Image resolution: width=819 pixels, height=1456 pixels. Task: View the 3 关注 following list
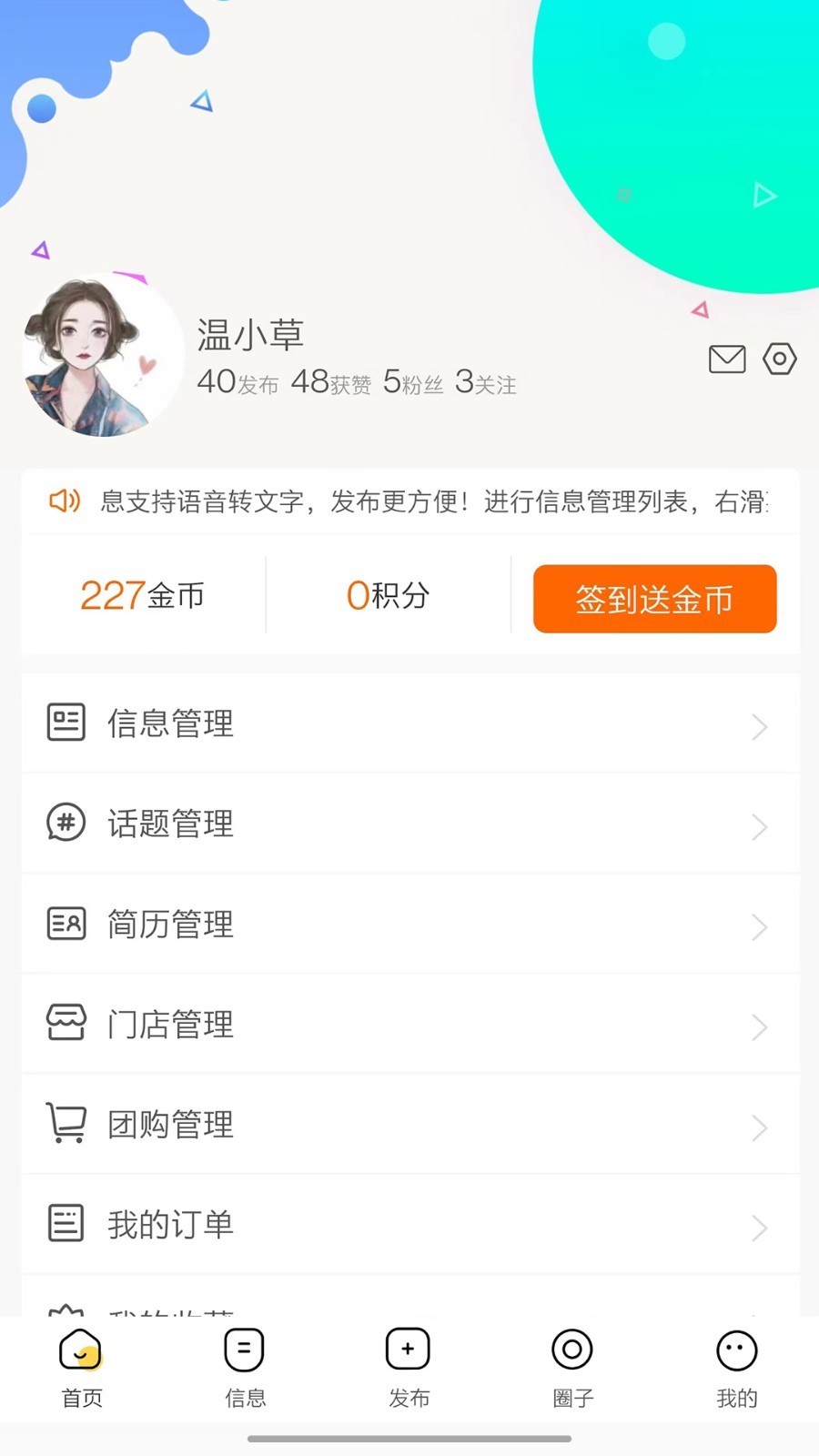(486, 382)
